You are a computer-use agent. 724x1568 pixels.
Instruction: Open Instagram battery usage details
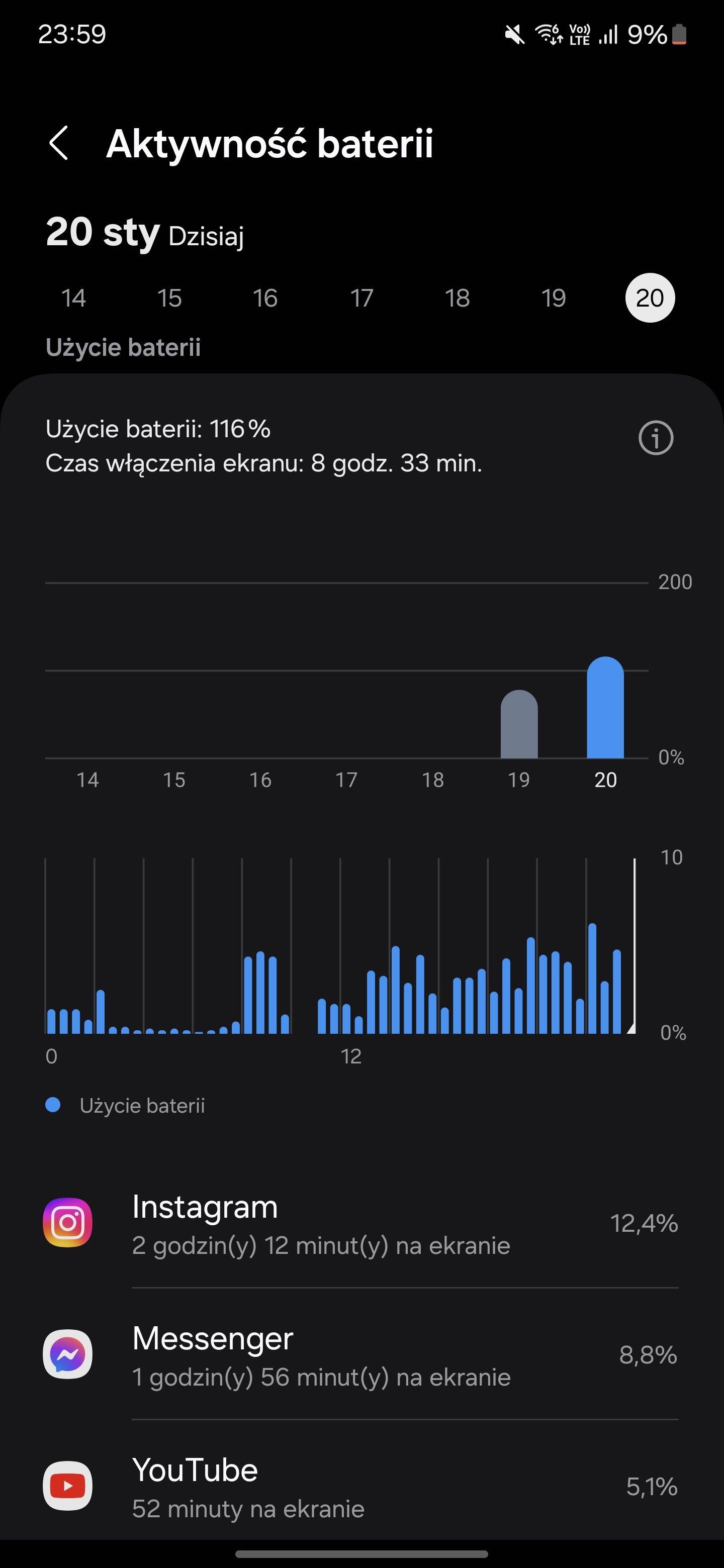tap(361, 1223)
